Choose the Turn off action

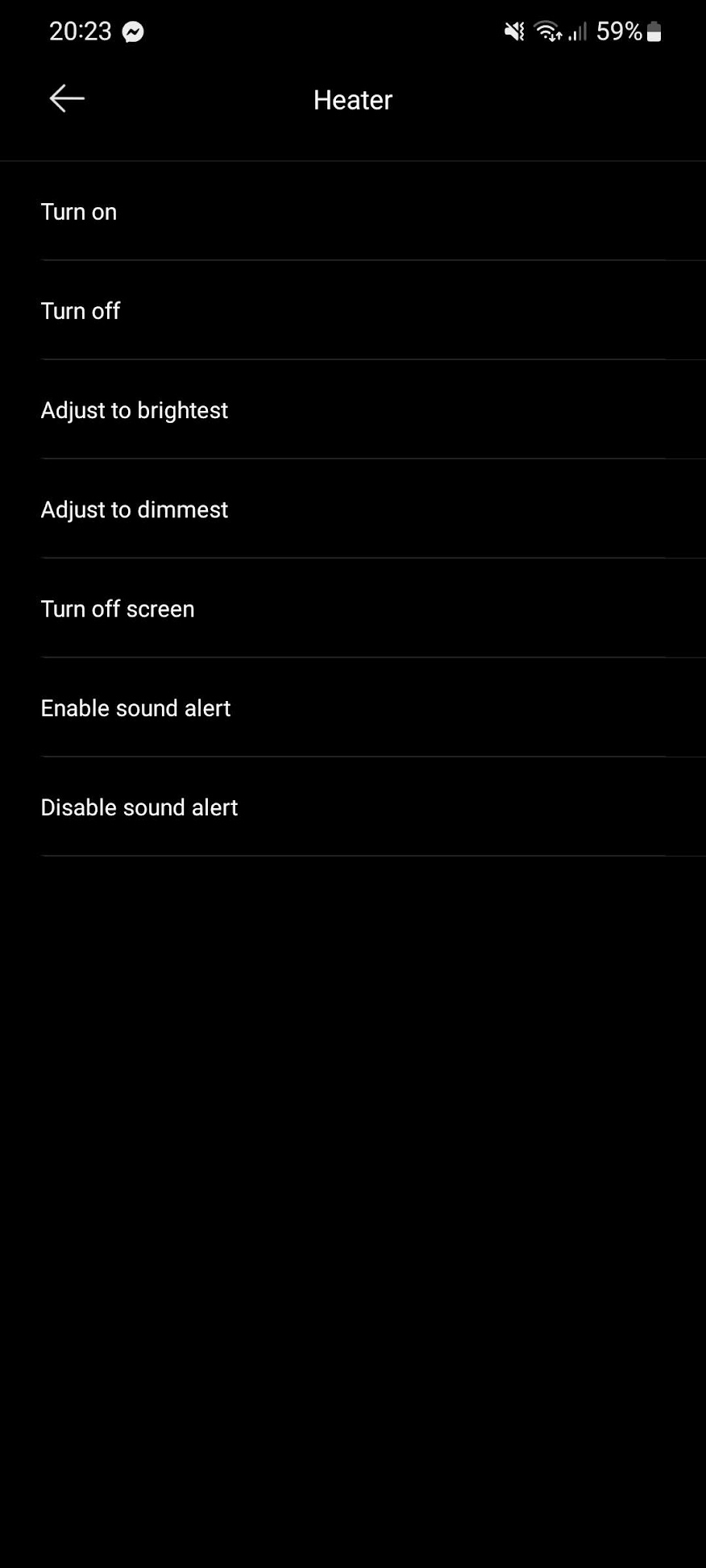[x=353, y=310]
